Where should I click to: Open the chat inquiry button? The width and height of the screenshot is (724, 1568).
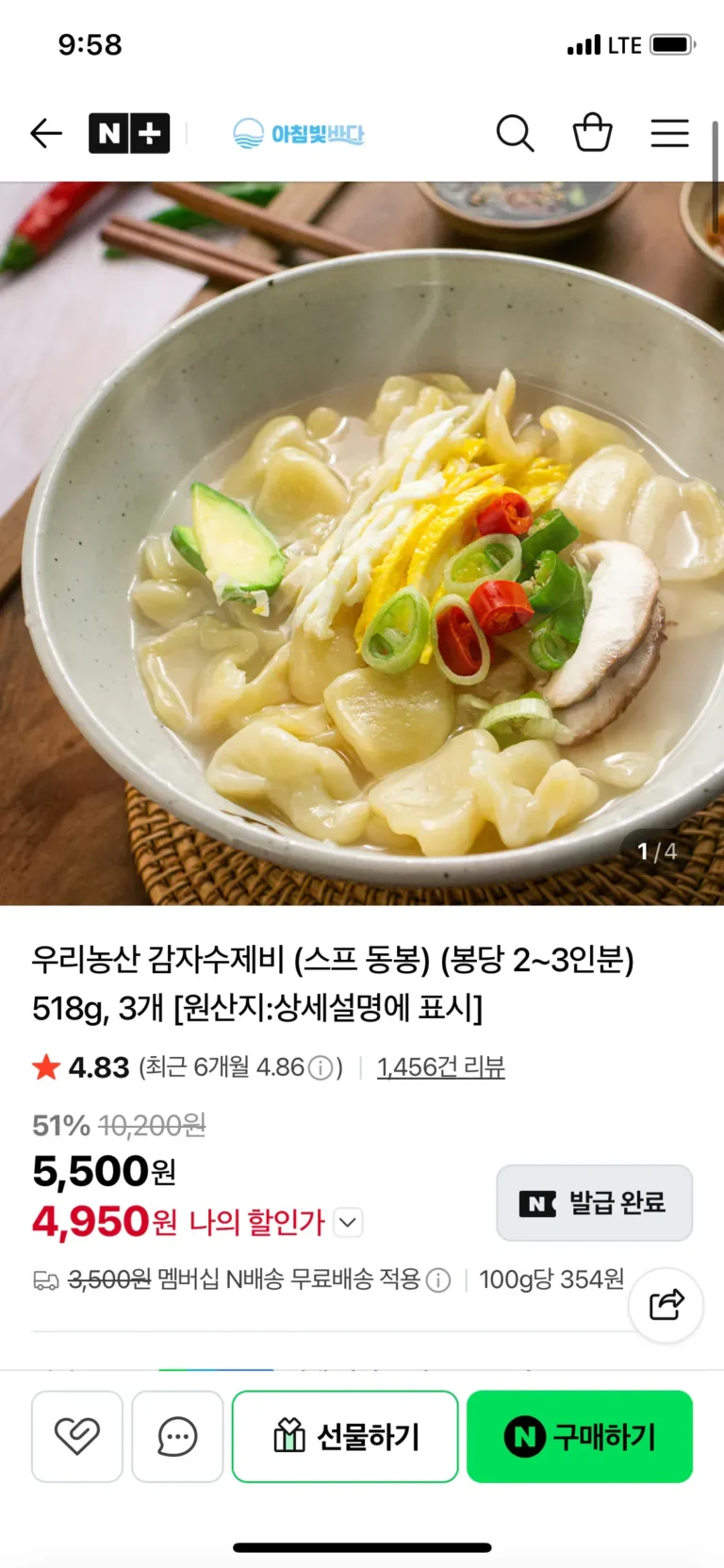[x=177, y=1436]
